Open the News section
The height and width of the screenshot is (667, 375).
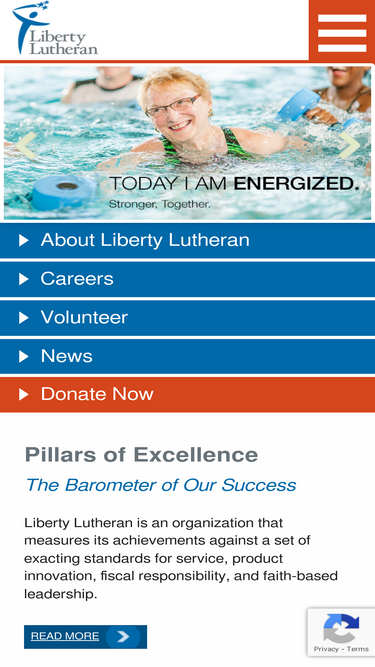click(x=188, y=356)
